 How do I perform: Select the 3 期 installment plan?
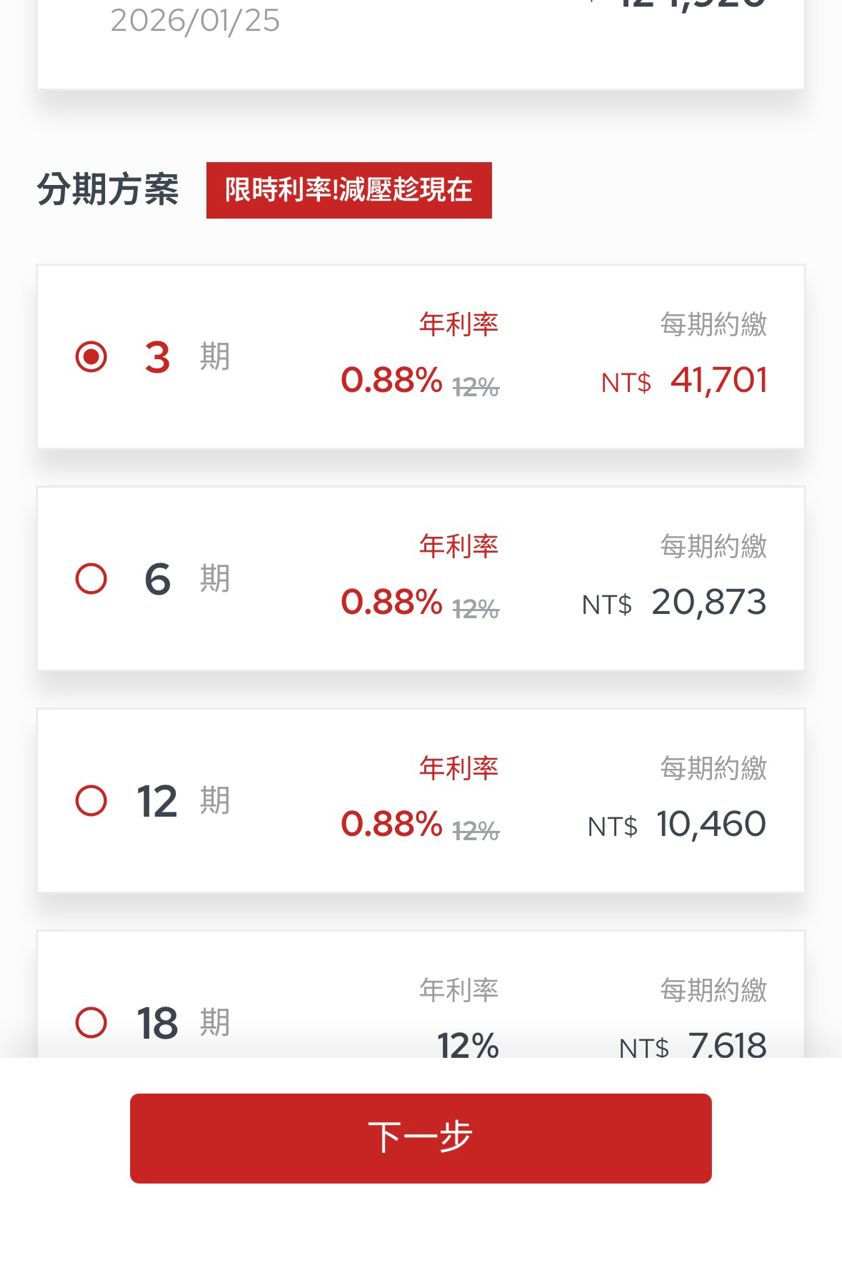coord(91,357)
